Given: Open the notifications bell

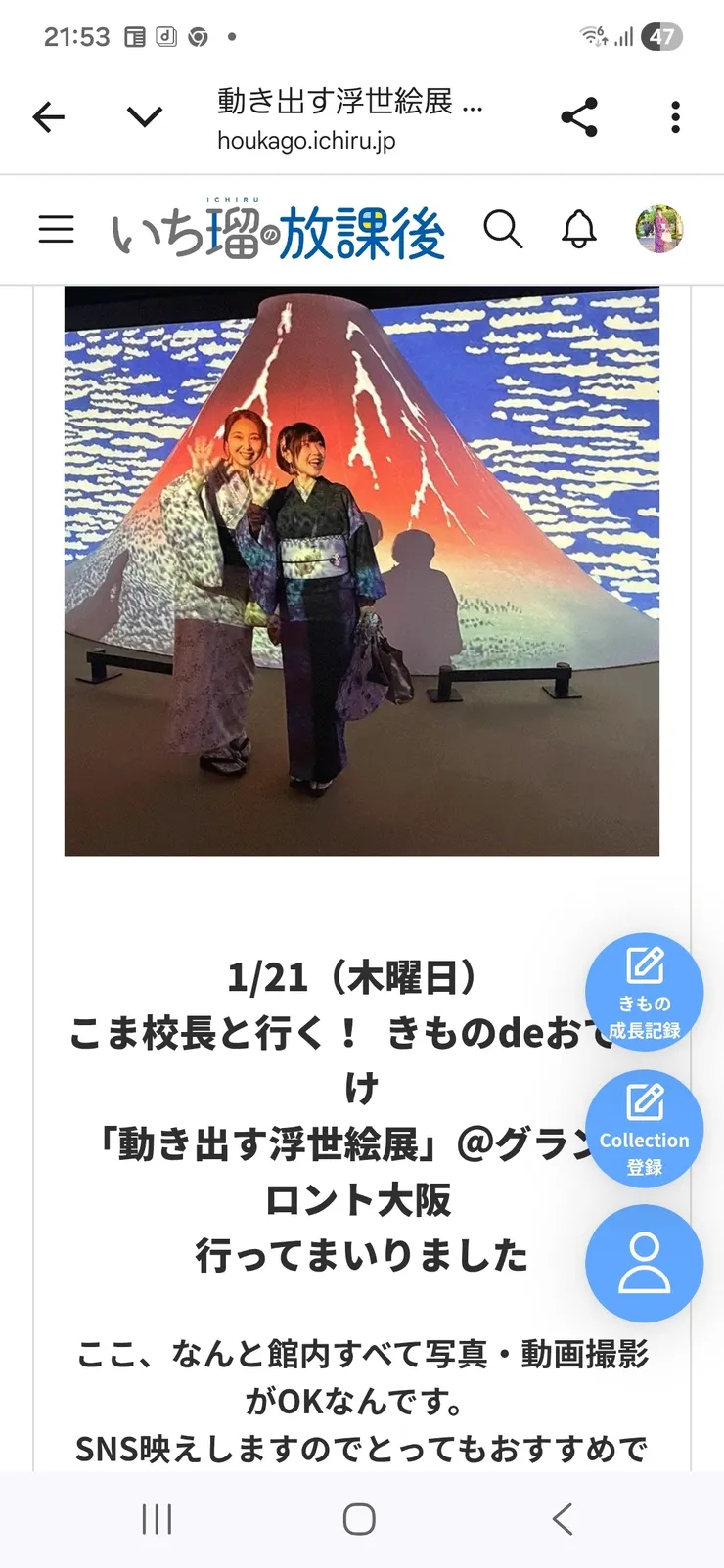Looking at the screenshot, I should 579,229.
